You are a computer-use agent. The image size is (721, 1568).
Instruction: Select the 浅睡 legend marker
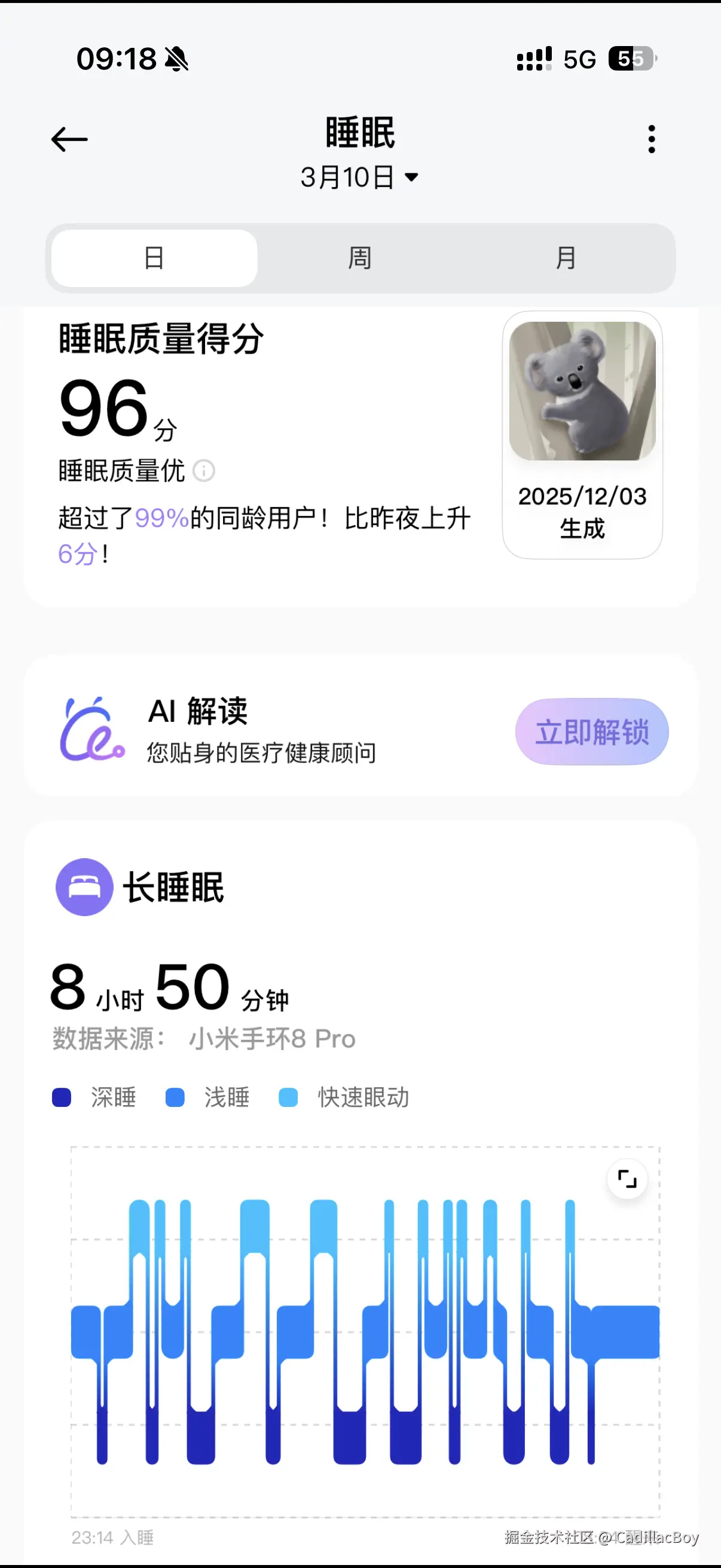pos(177,1097)
